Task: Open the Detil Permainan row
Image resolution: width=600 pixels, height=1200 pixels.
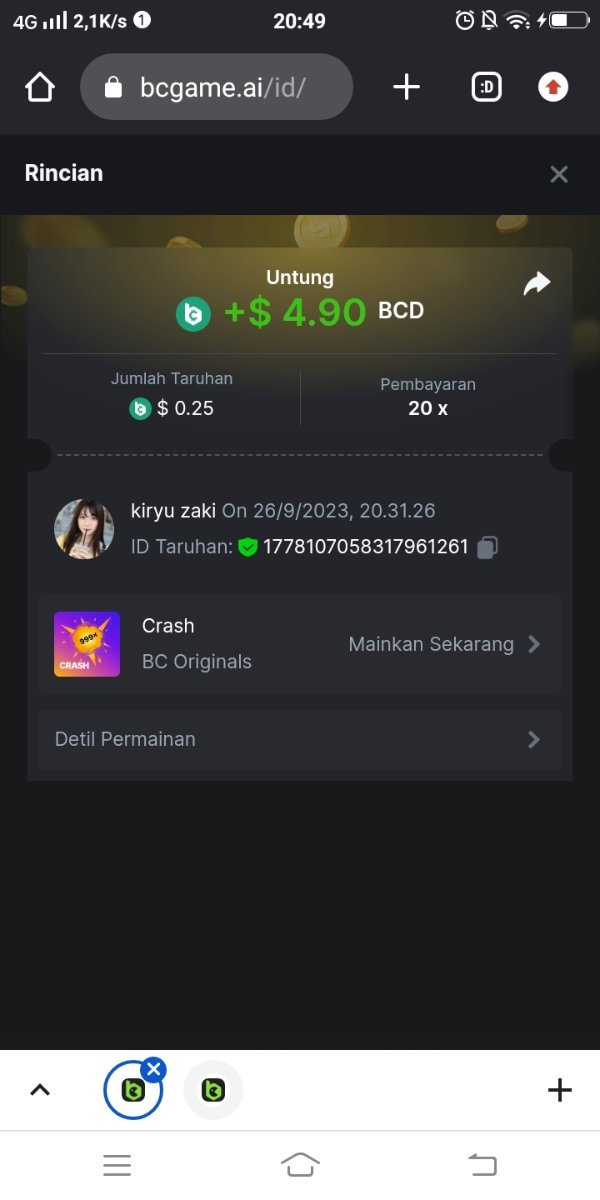Action: point(299,740)
